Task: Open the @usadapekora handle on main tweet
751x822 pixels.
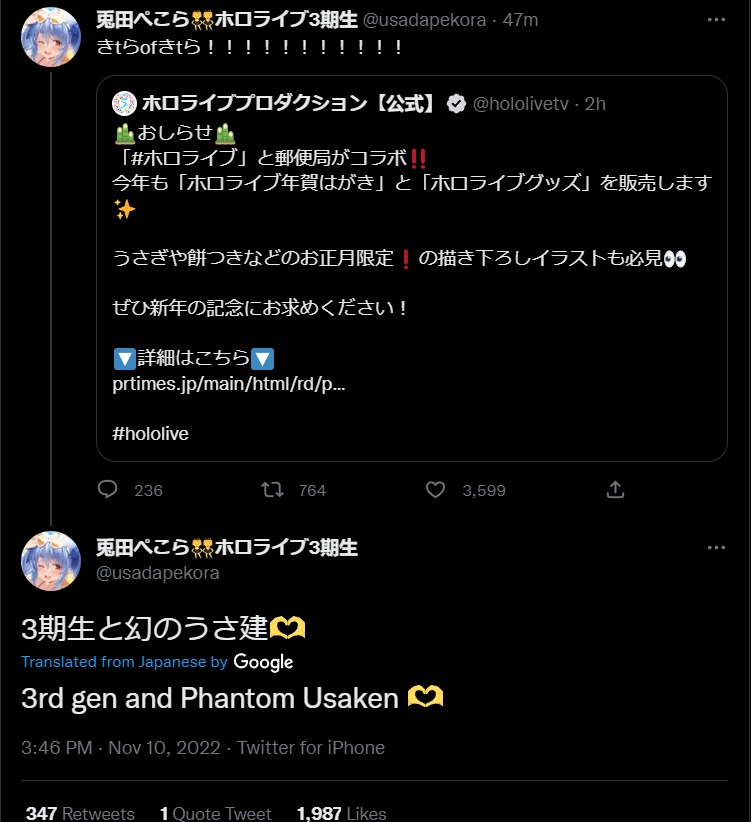Action: click(158, 573)
